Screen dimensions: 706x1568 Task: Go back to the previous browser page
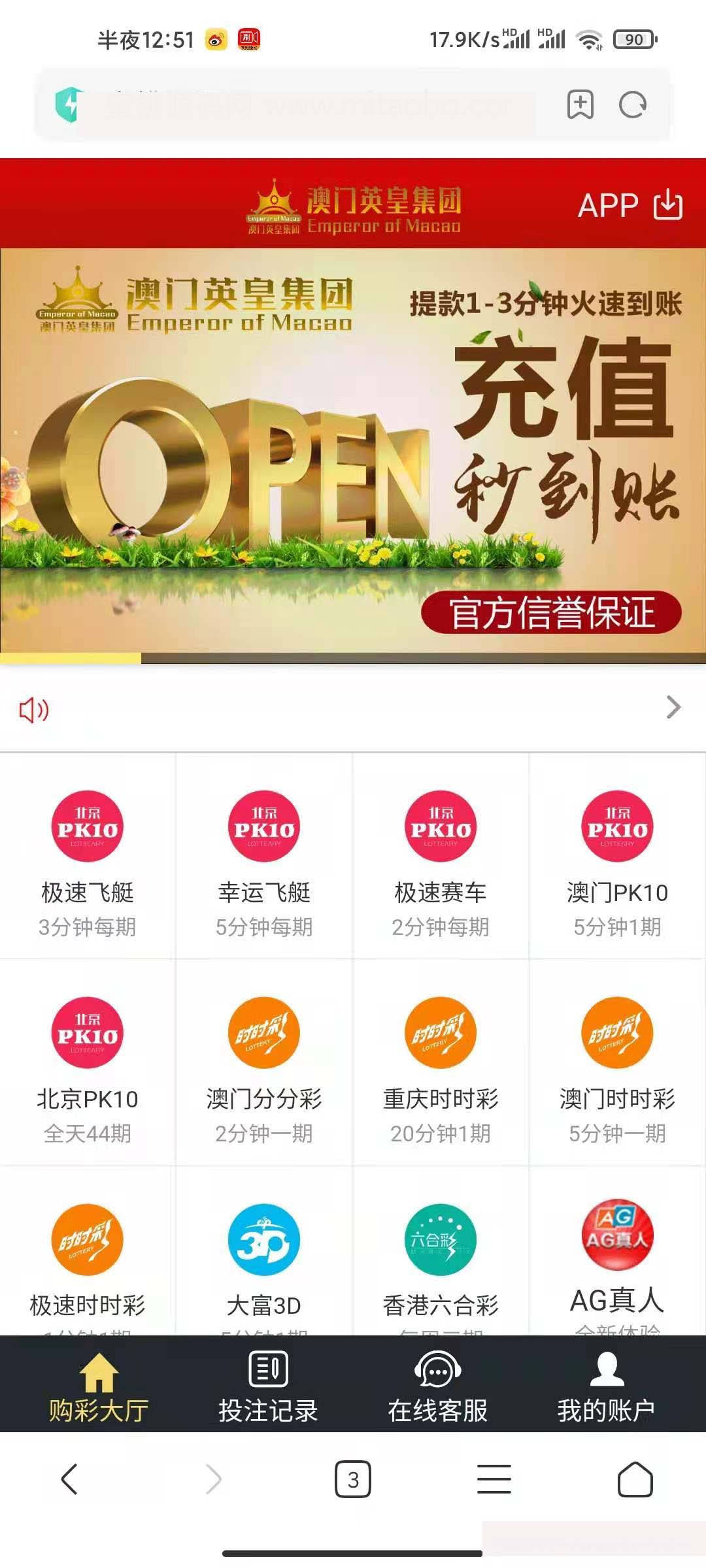pos(69,1479)
